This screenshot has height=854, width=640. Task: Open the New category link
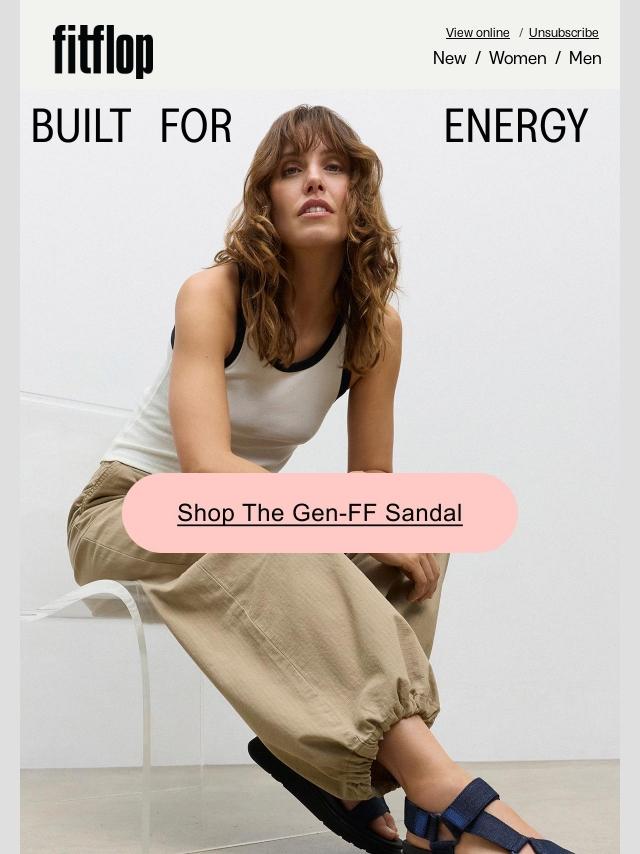coord(449,58)
